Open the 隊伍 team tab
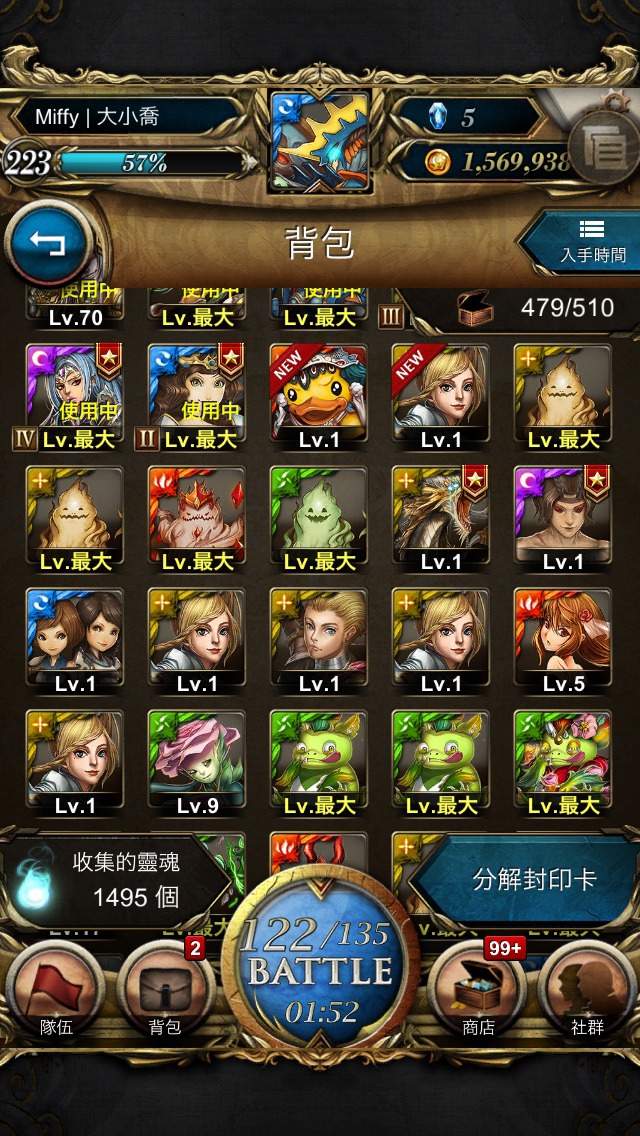Screen dimensions: 640x1136 pos(56,990)
